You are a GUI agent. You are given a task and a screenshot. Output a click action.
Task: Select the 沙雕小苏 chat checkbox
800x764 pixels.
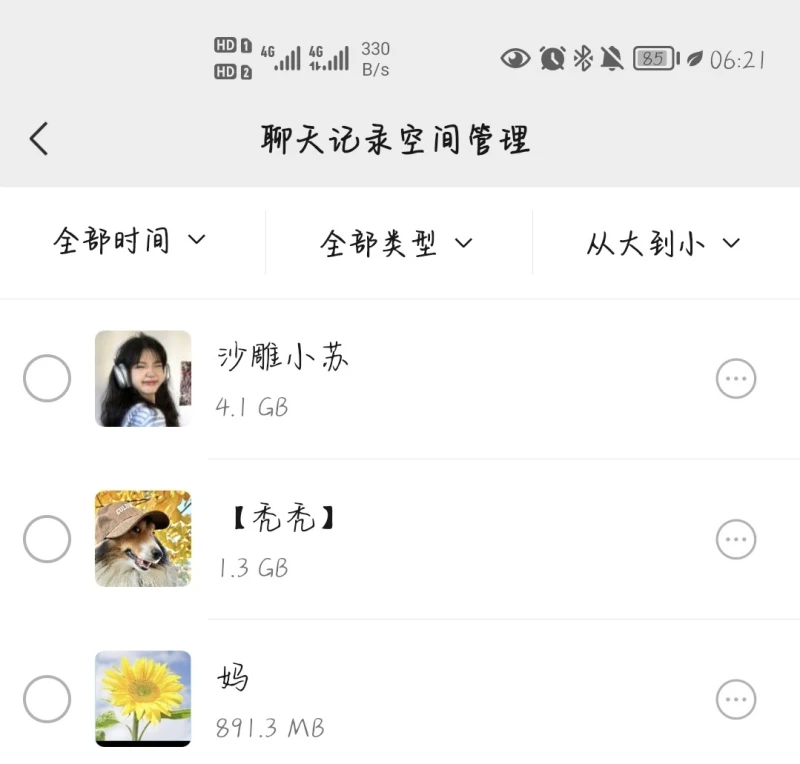click(x=47, y=379)
